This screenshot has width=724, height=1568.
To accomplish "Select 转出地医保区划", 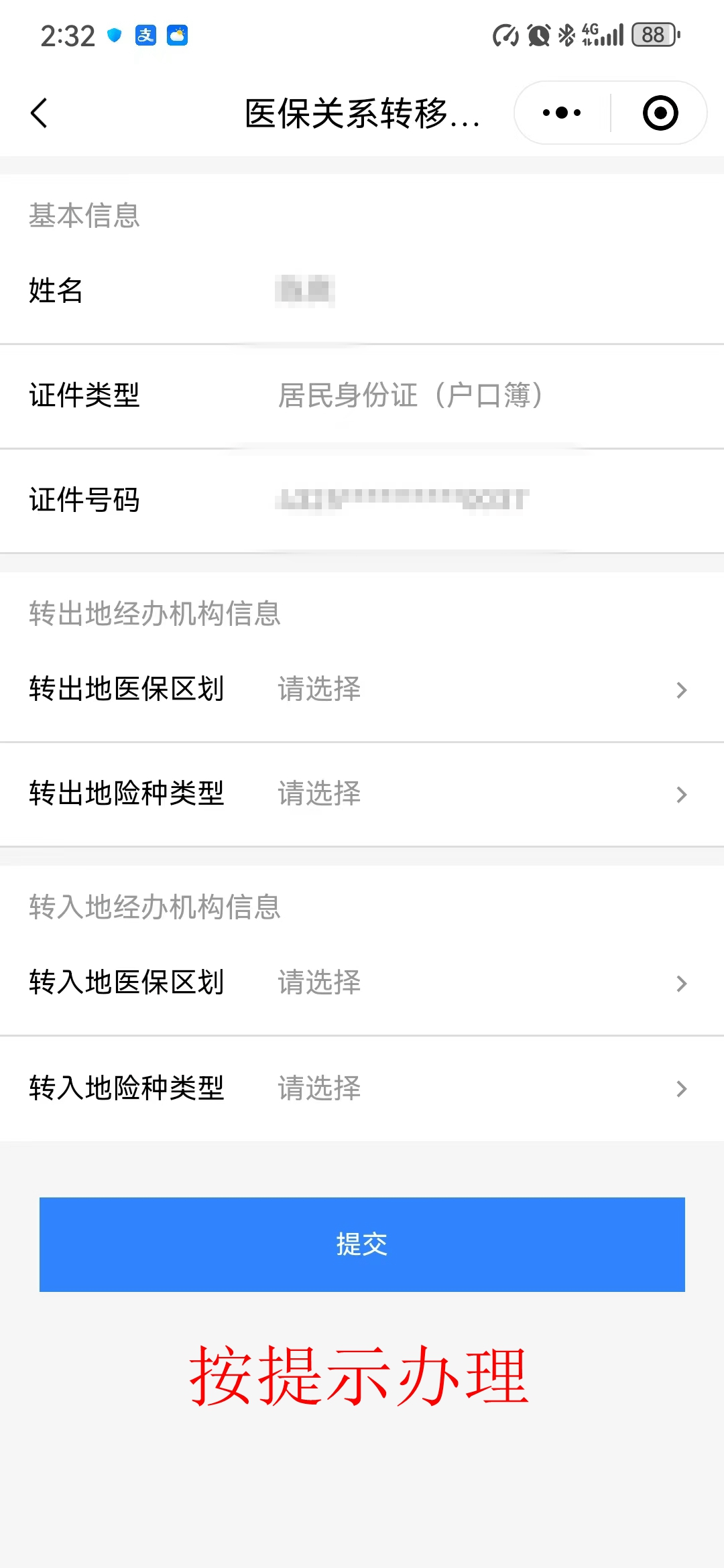I will (x=362, y=690).
